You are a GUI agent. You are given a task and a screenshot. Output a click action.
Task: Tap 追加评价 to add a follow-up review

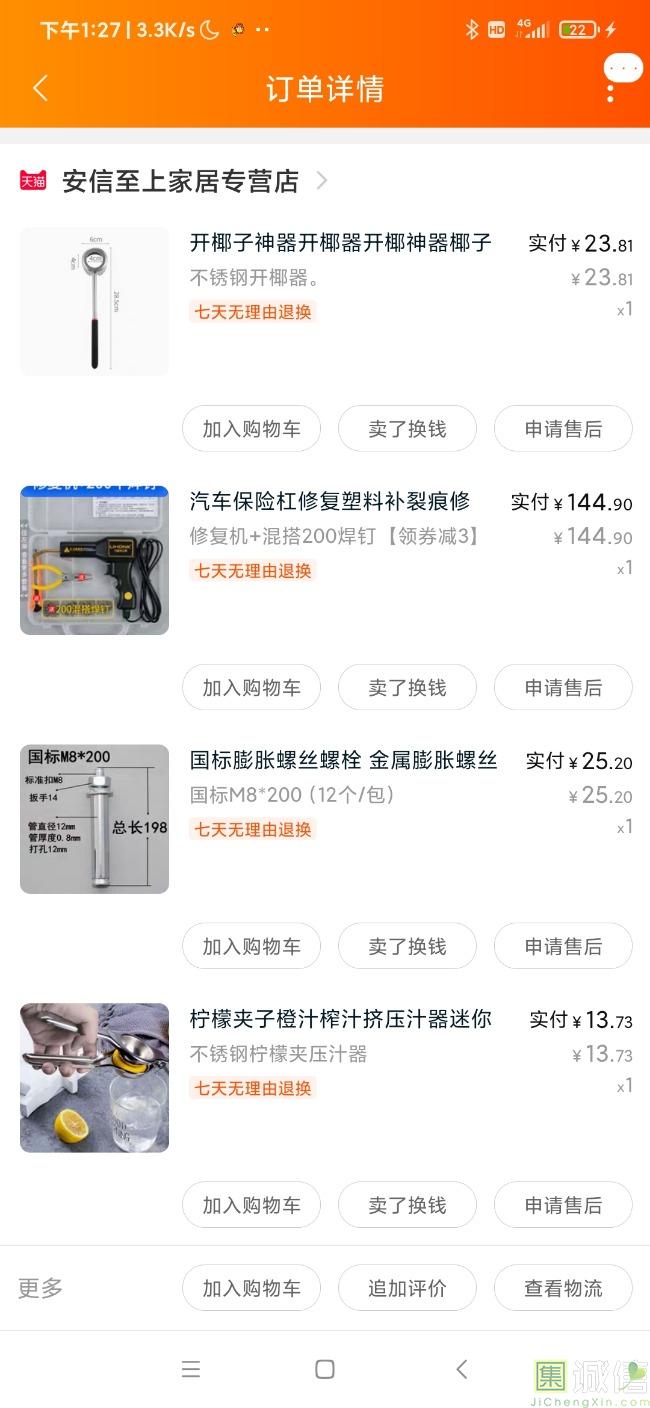click(x=407, y=1288)
